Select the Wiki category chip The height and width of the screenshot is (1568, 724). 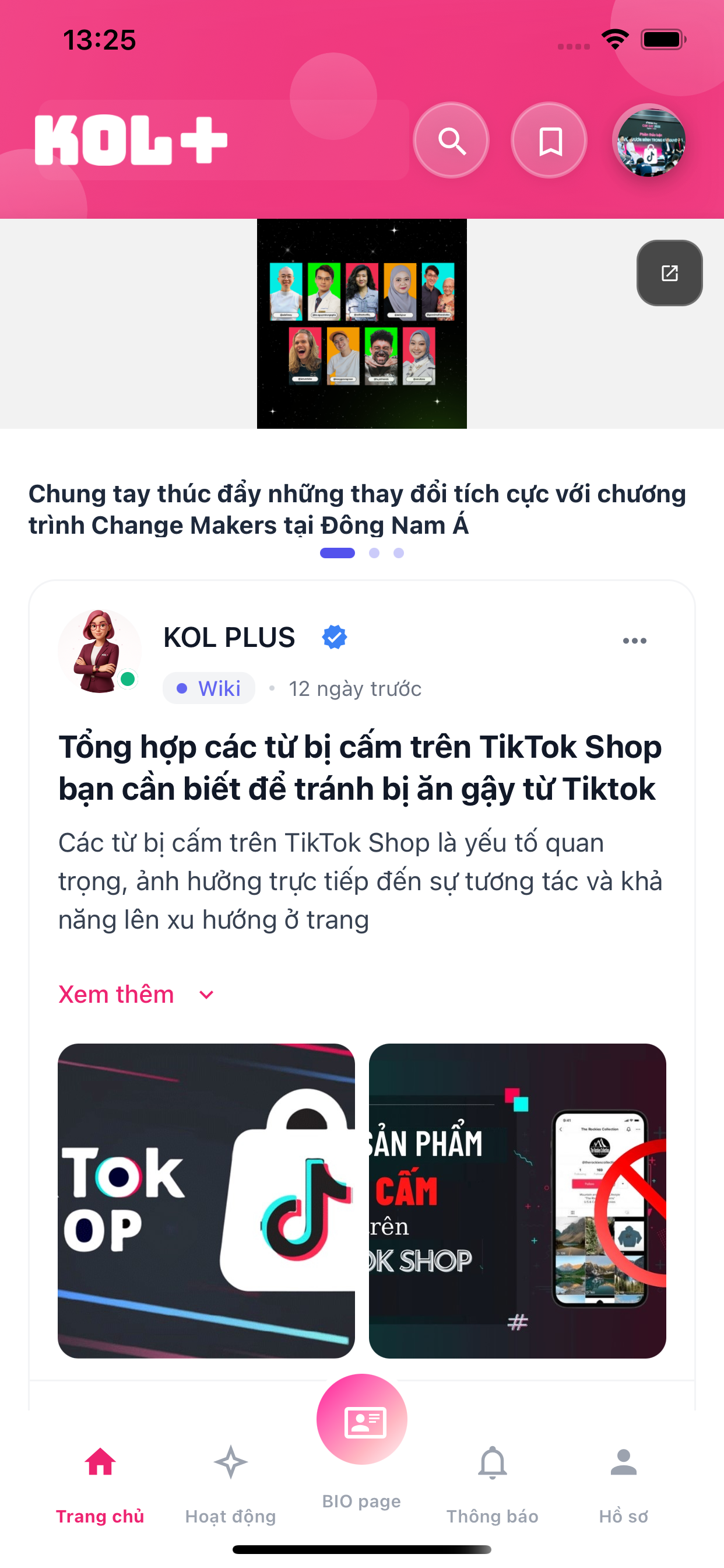(209, 688)
